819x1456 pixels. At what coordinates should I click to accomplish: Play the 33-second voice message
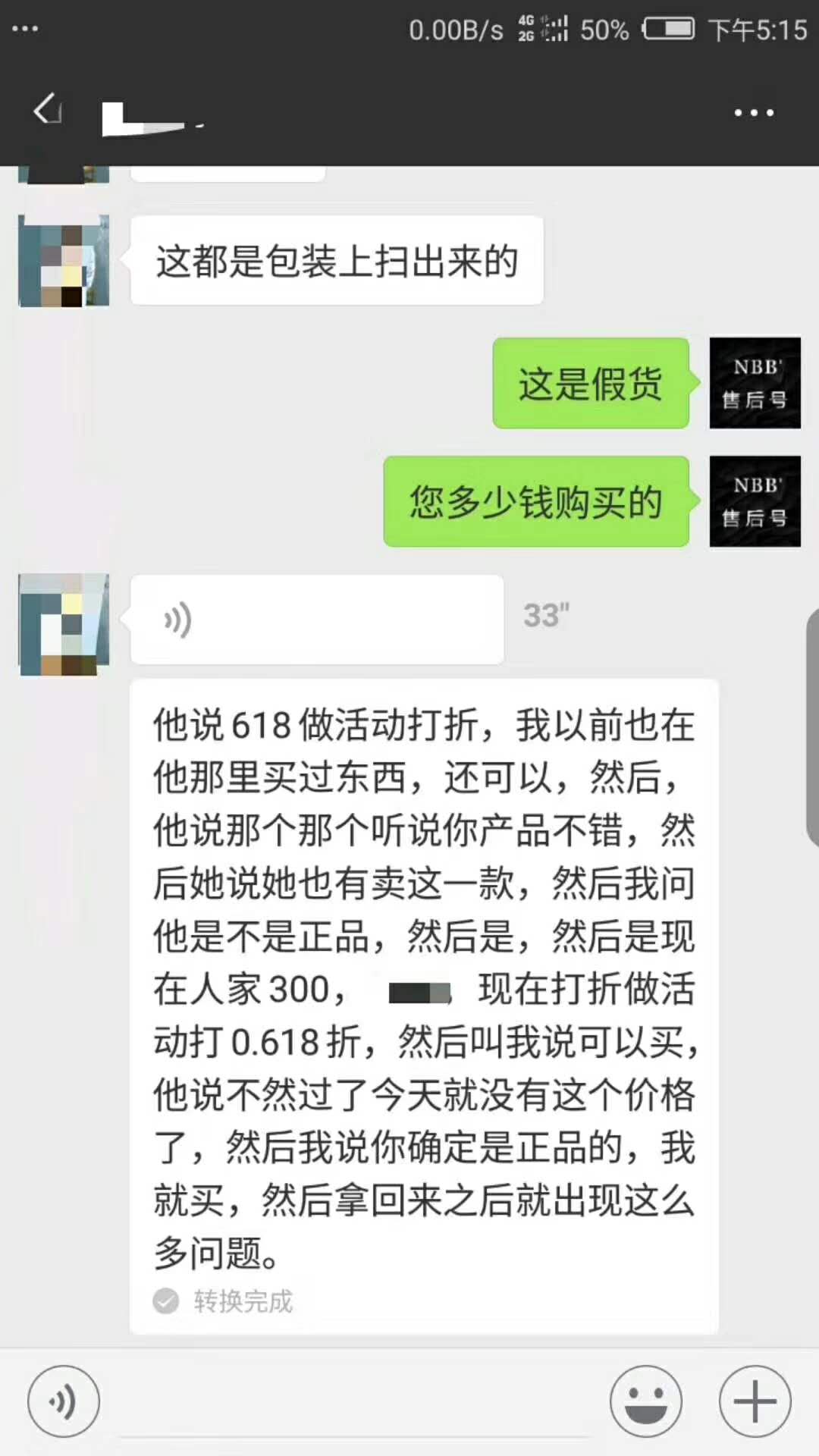pos(317,620)
